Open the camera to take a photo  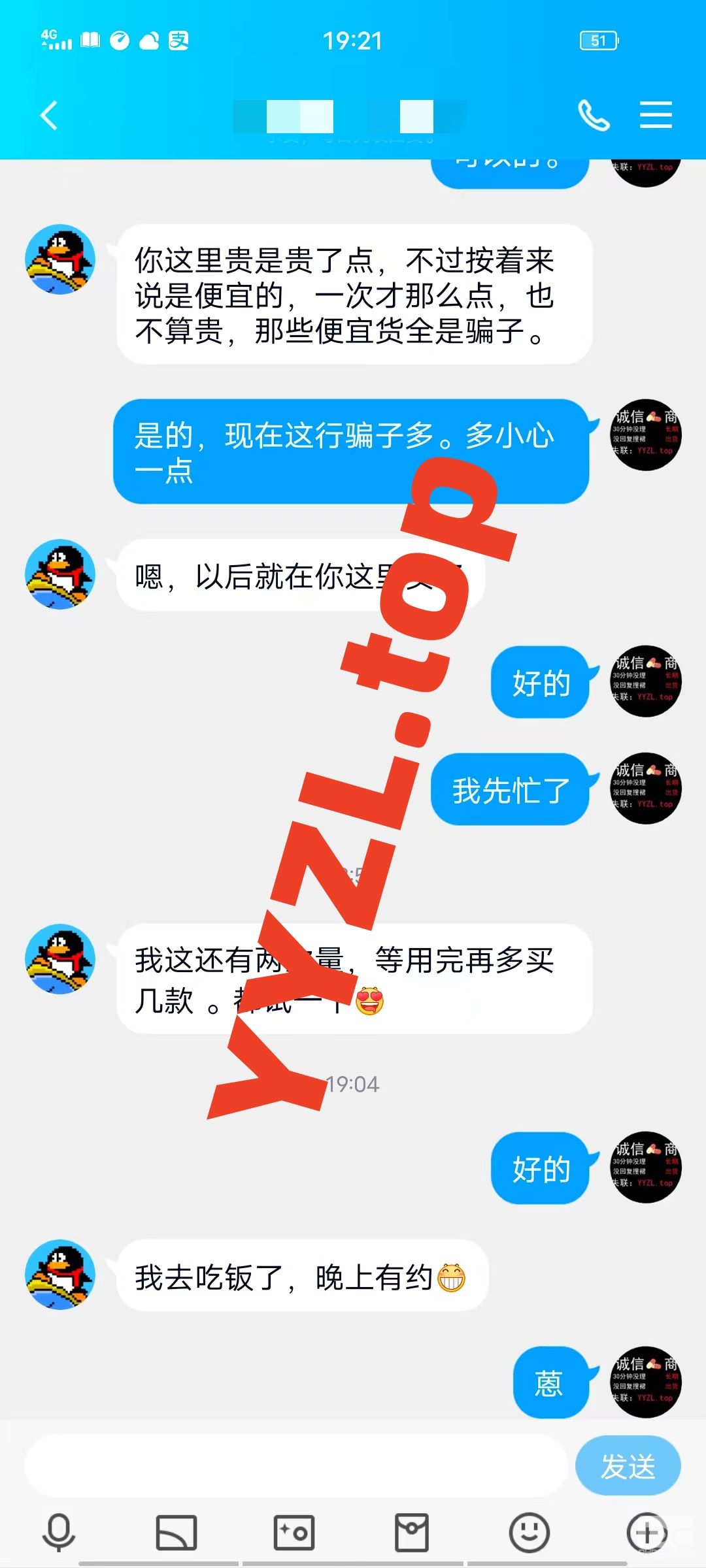(x=294, y=1532)
